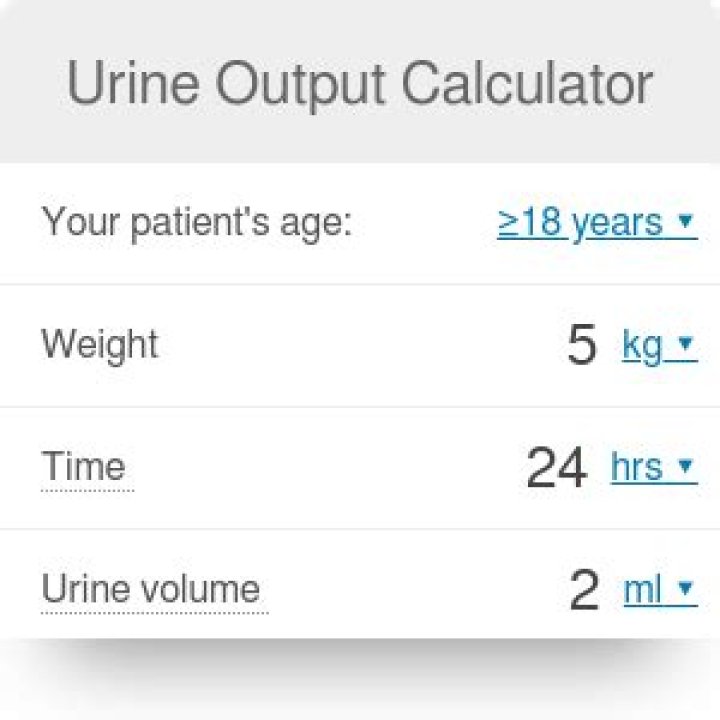
Task: Open the patient's age dropdown
Action: pos(596,222)
